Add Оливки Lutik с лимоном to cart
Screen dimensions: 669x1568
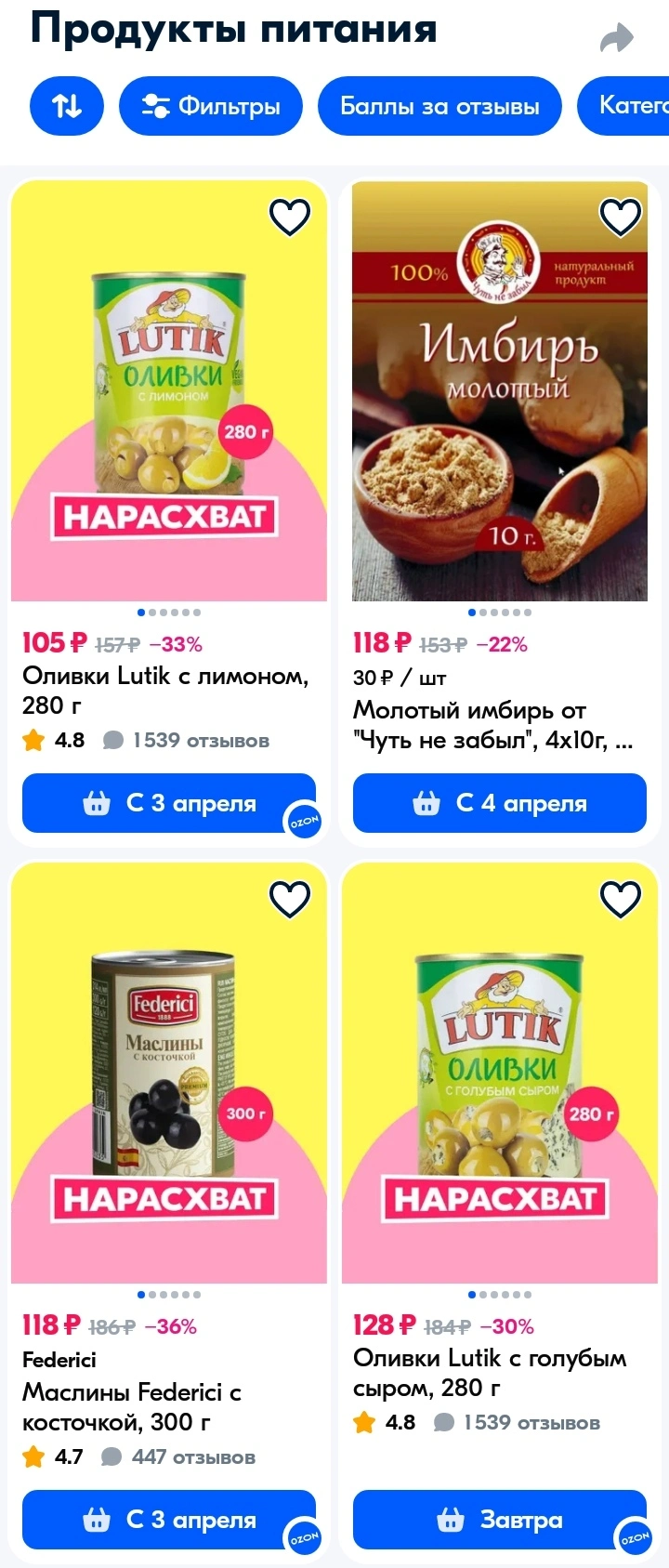[169, 803]
